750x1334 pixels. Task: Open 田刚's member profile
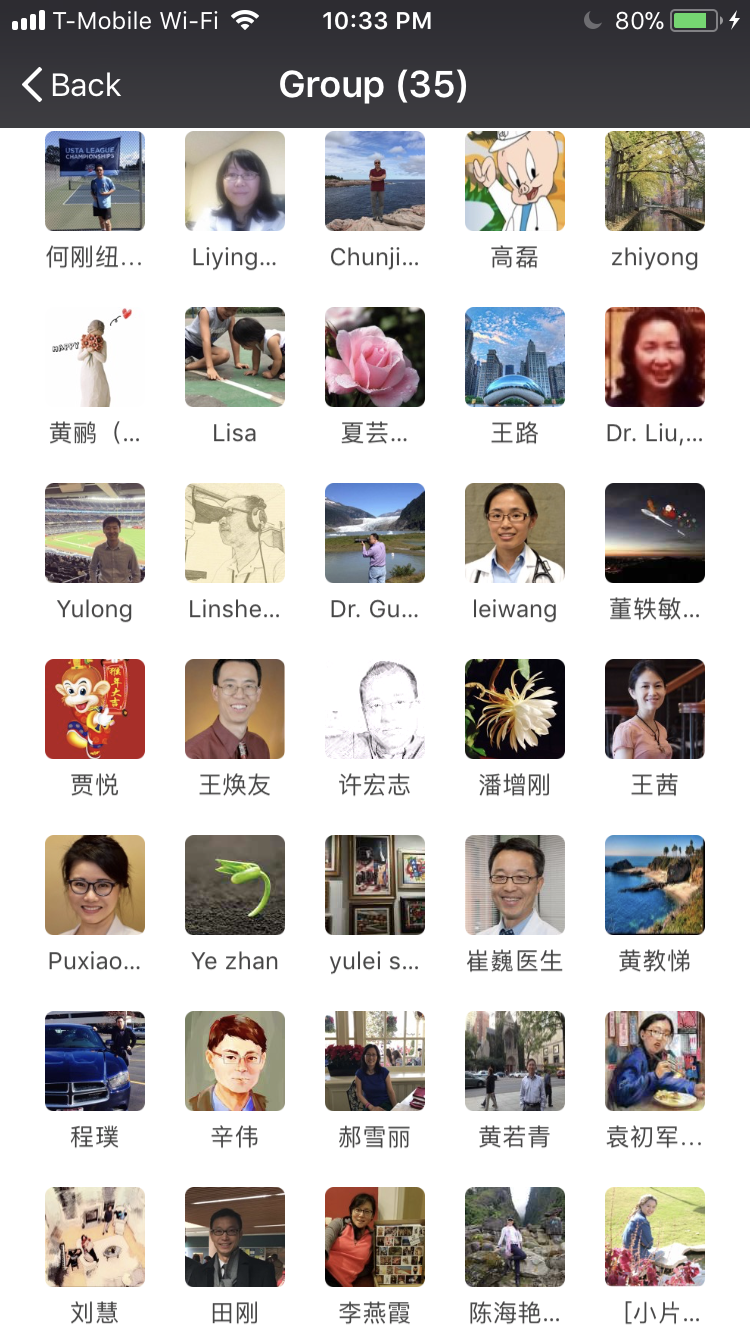235,1237
